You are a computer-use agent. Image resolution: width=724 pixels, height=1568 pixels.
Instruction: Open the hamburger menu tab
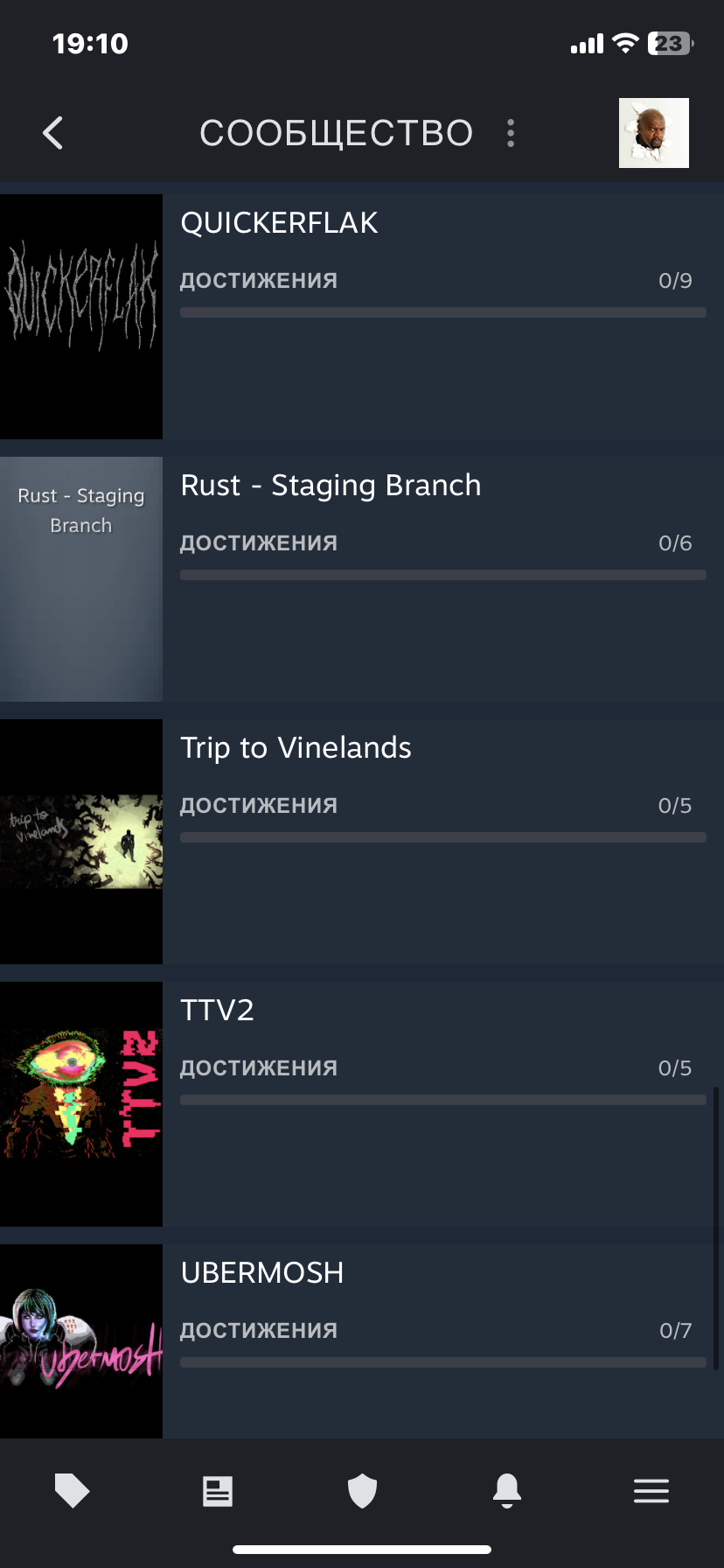[x=651, y=1491]
